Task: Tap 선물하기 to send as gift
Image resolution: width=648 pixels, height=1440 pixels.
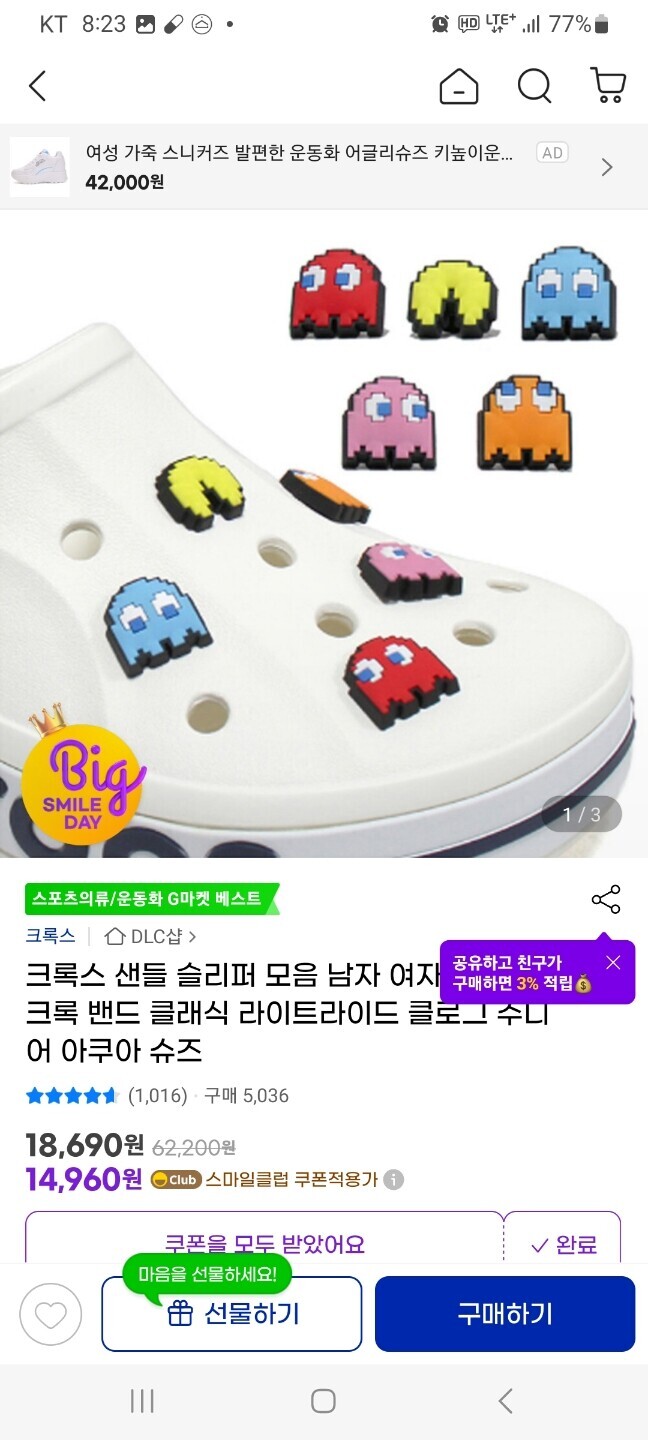Action: [232, 1314]
